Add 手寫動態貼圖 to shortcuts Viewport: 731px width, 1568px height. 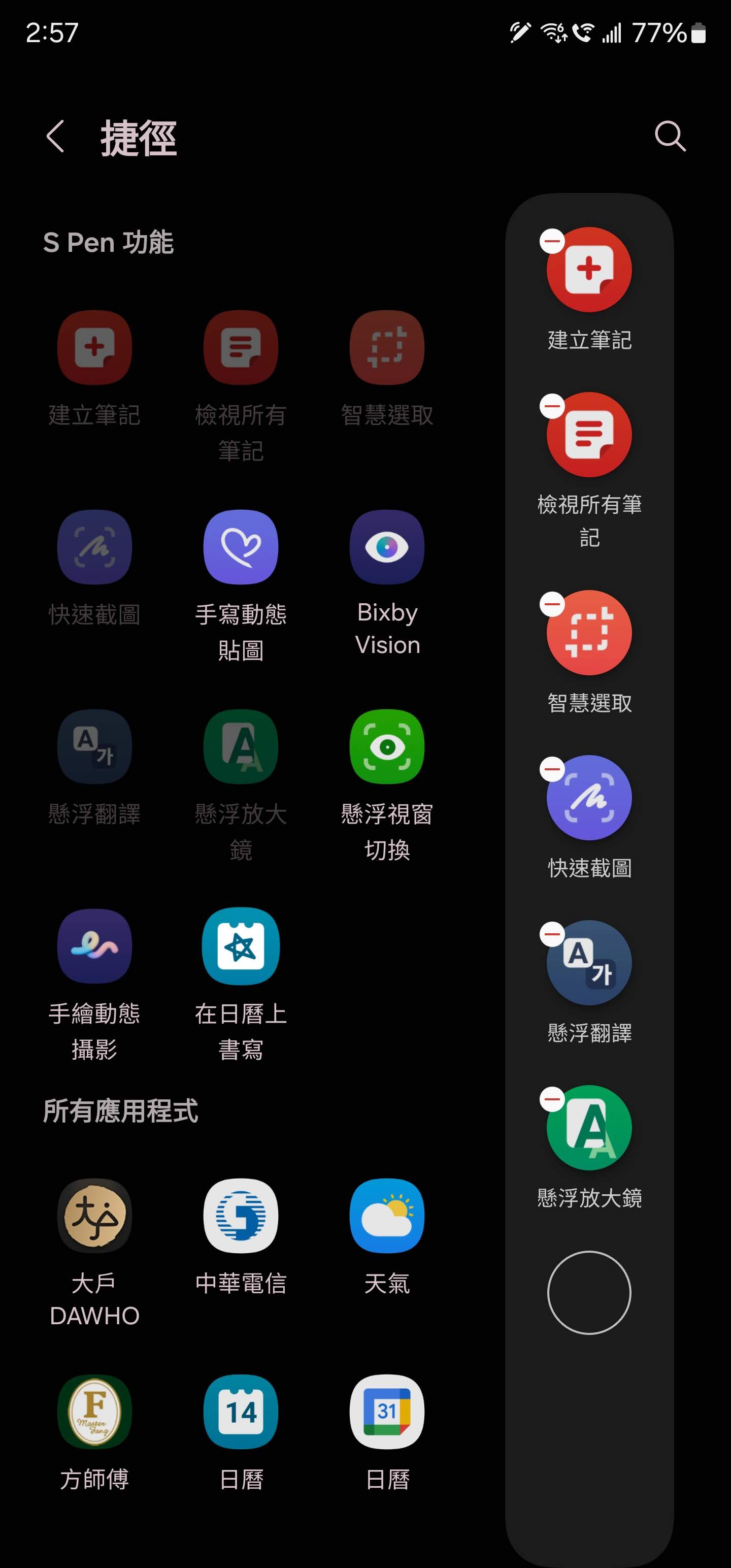click(241, 547)
